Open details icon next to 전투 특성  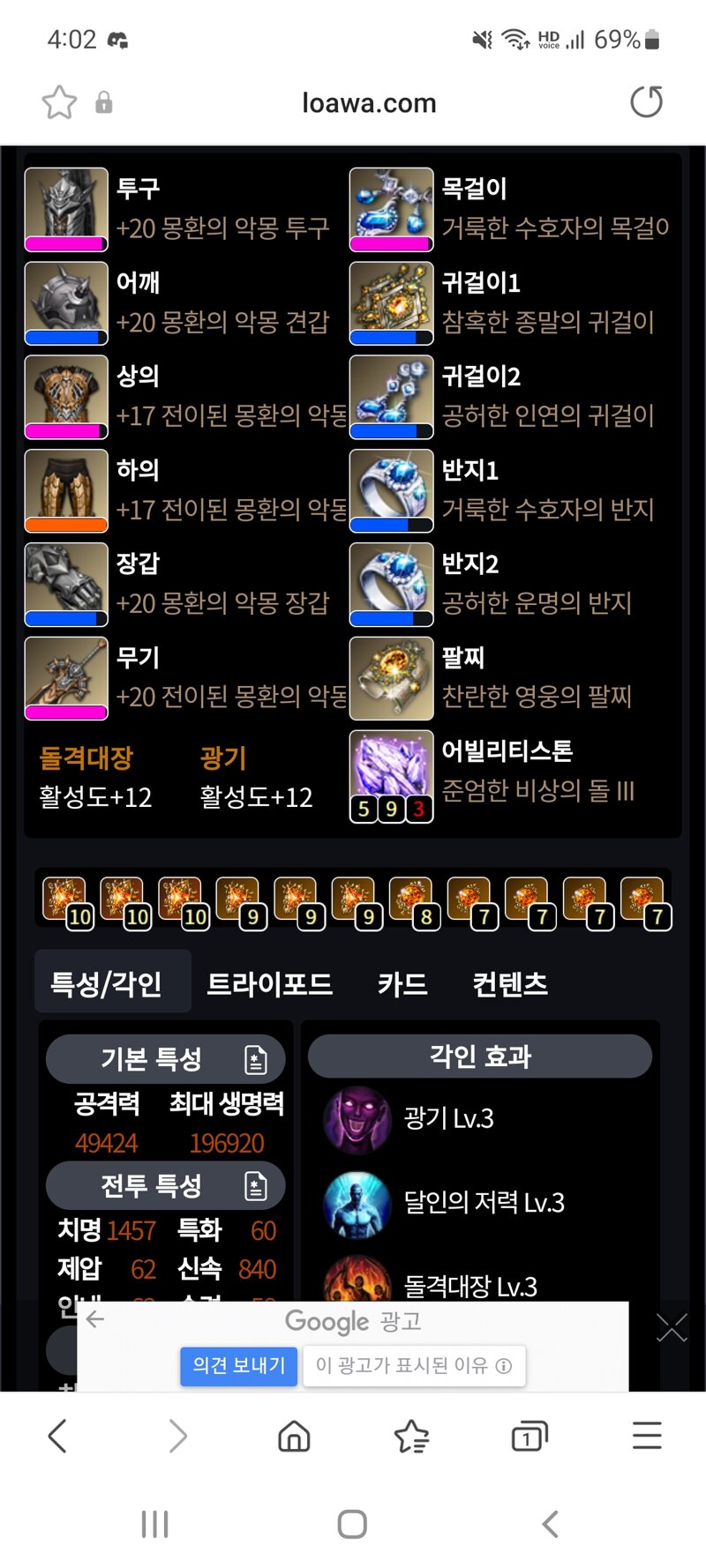click(256, 1186)
